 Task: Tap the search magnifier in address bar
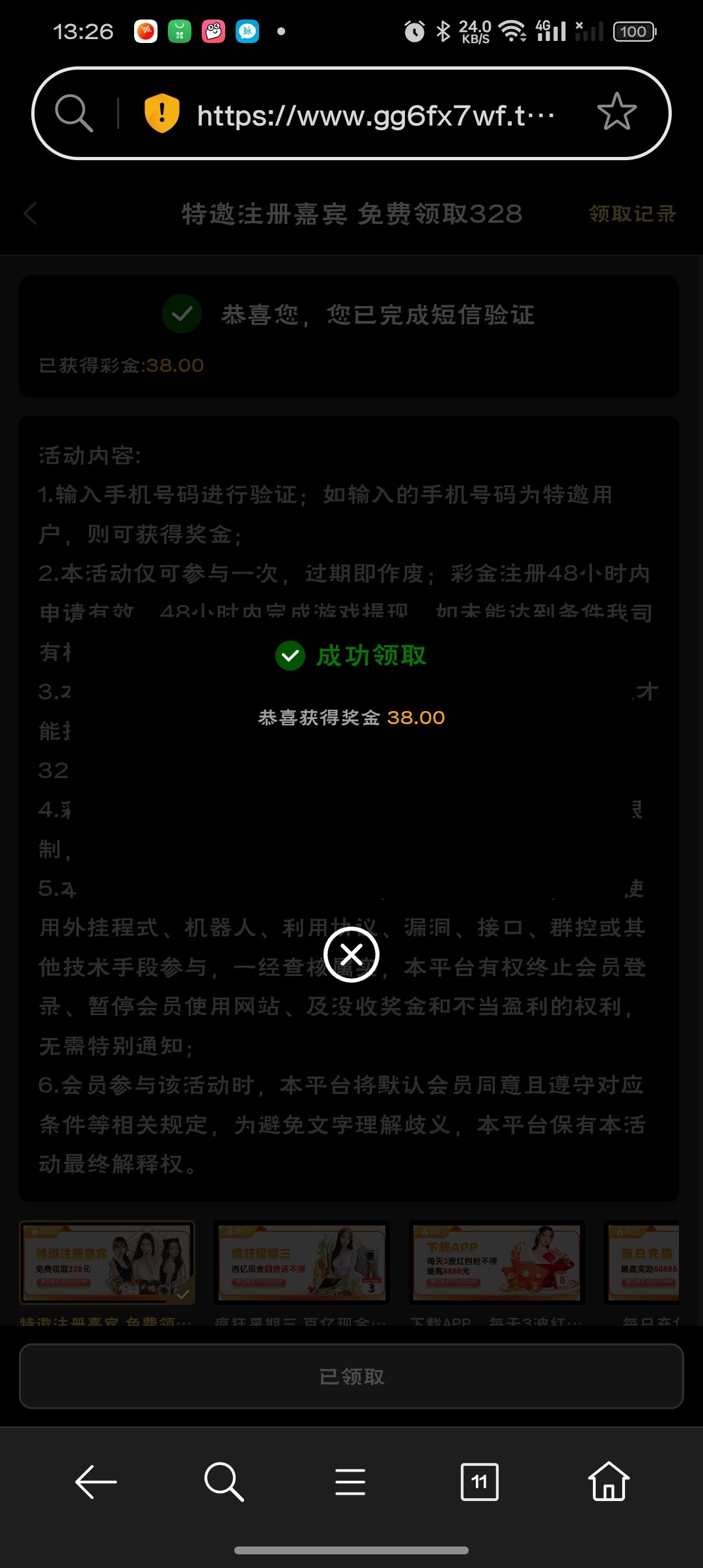click(74, 113)
